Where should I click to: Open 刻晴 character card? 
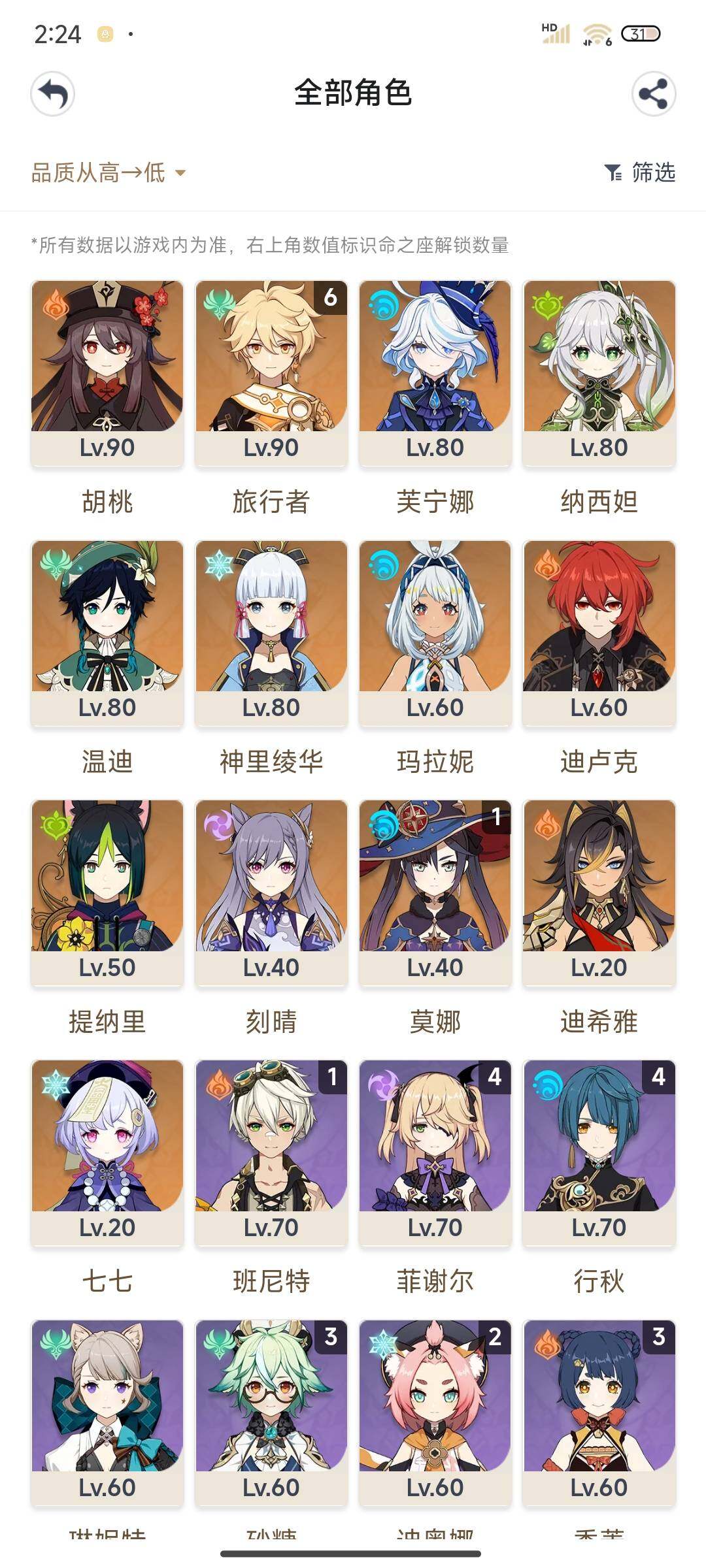tap(271, 892)
